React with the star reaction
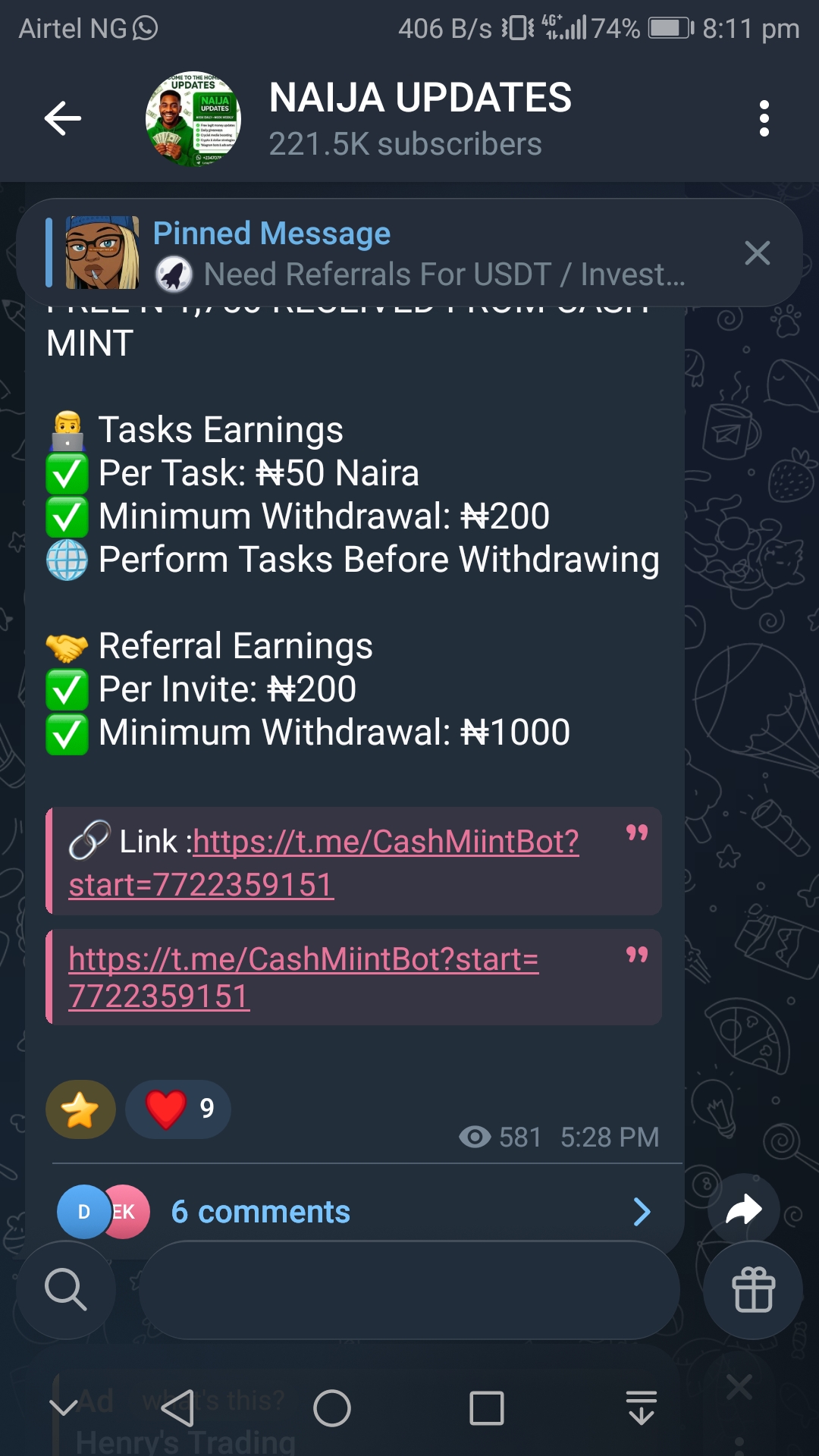This screenshot has width=819, height=1456. pyautogui.click(x=80, y=1109)
